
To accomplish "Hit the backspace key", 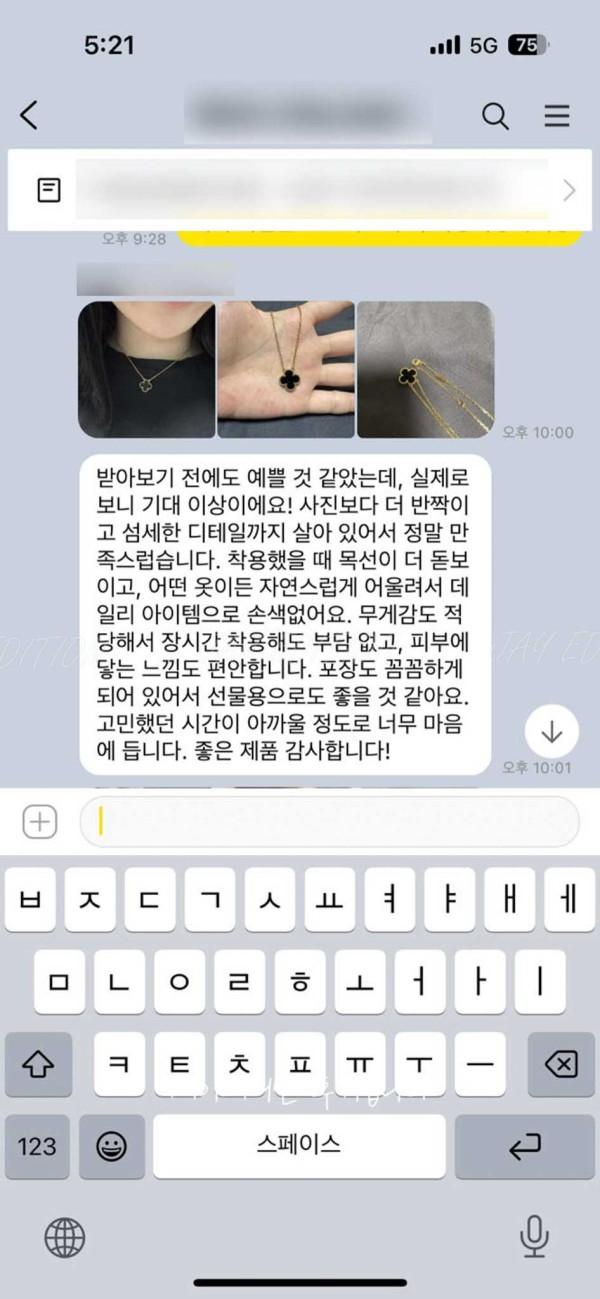I will coord(562,1064).
